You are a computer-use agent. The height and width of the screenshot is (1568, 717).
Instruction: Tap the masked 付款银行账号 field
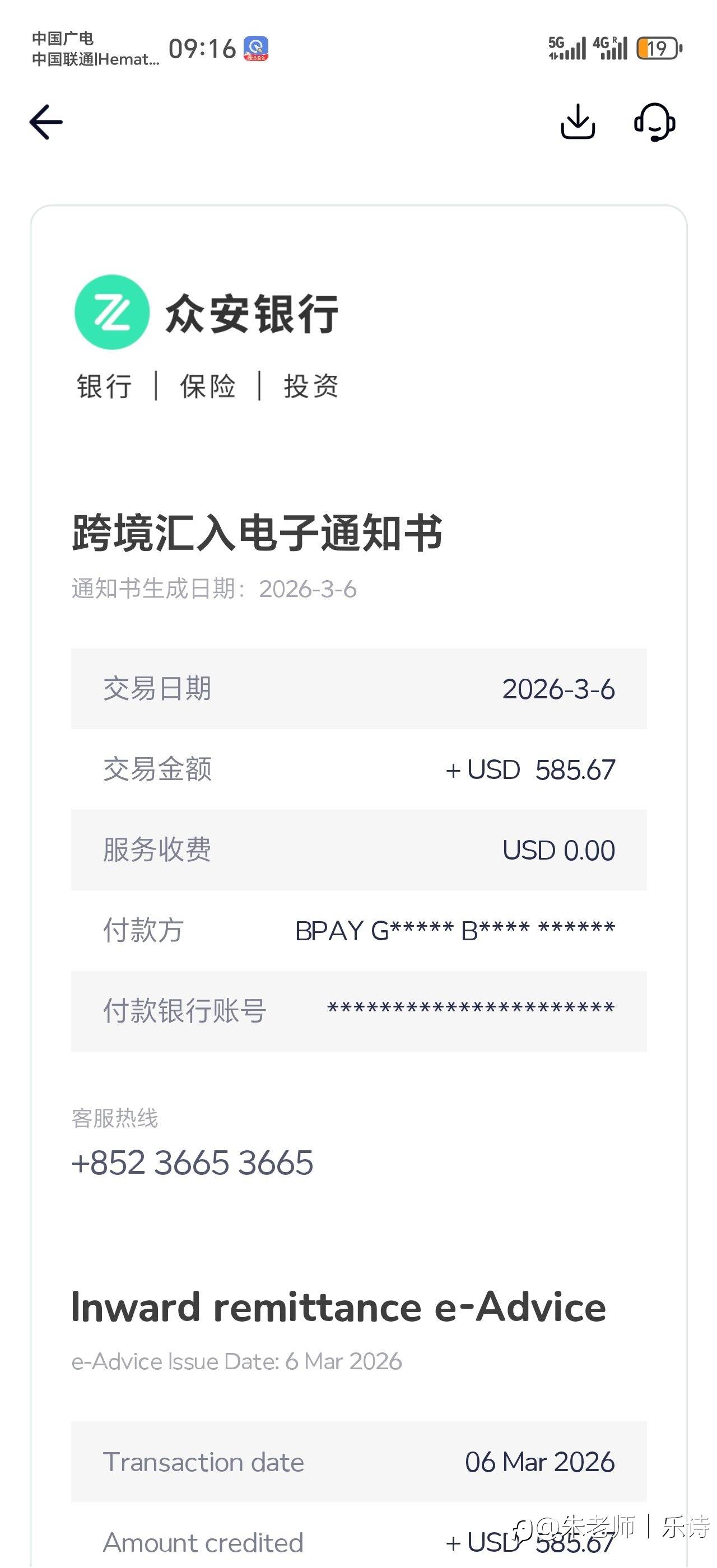[359, 1009]
